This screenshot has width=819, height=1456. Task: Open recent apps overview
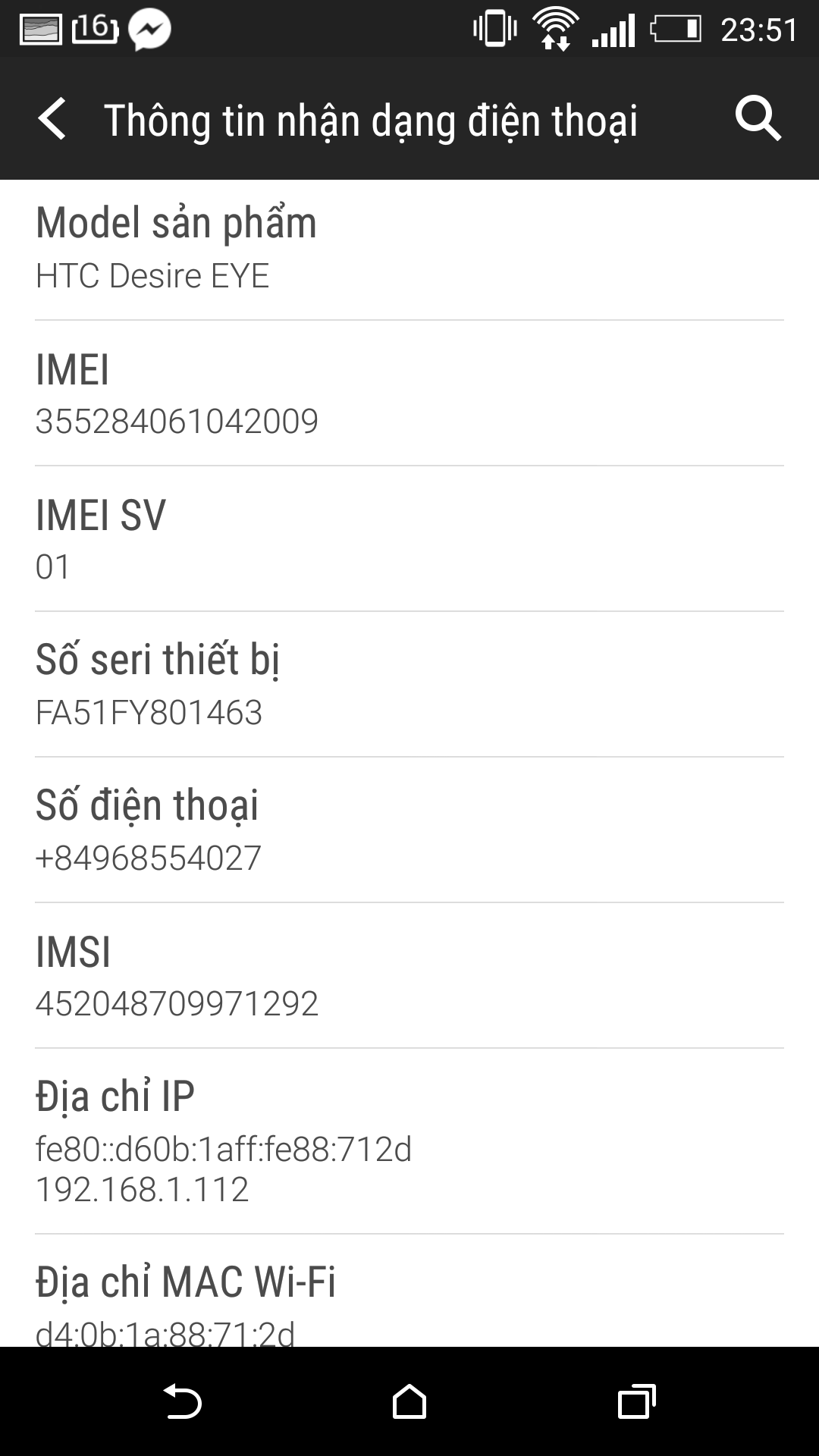coord(637,1401)
